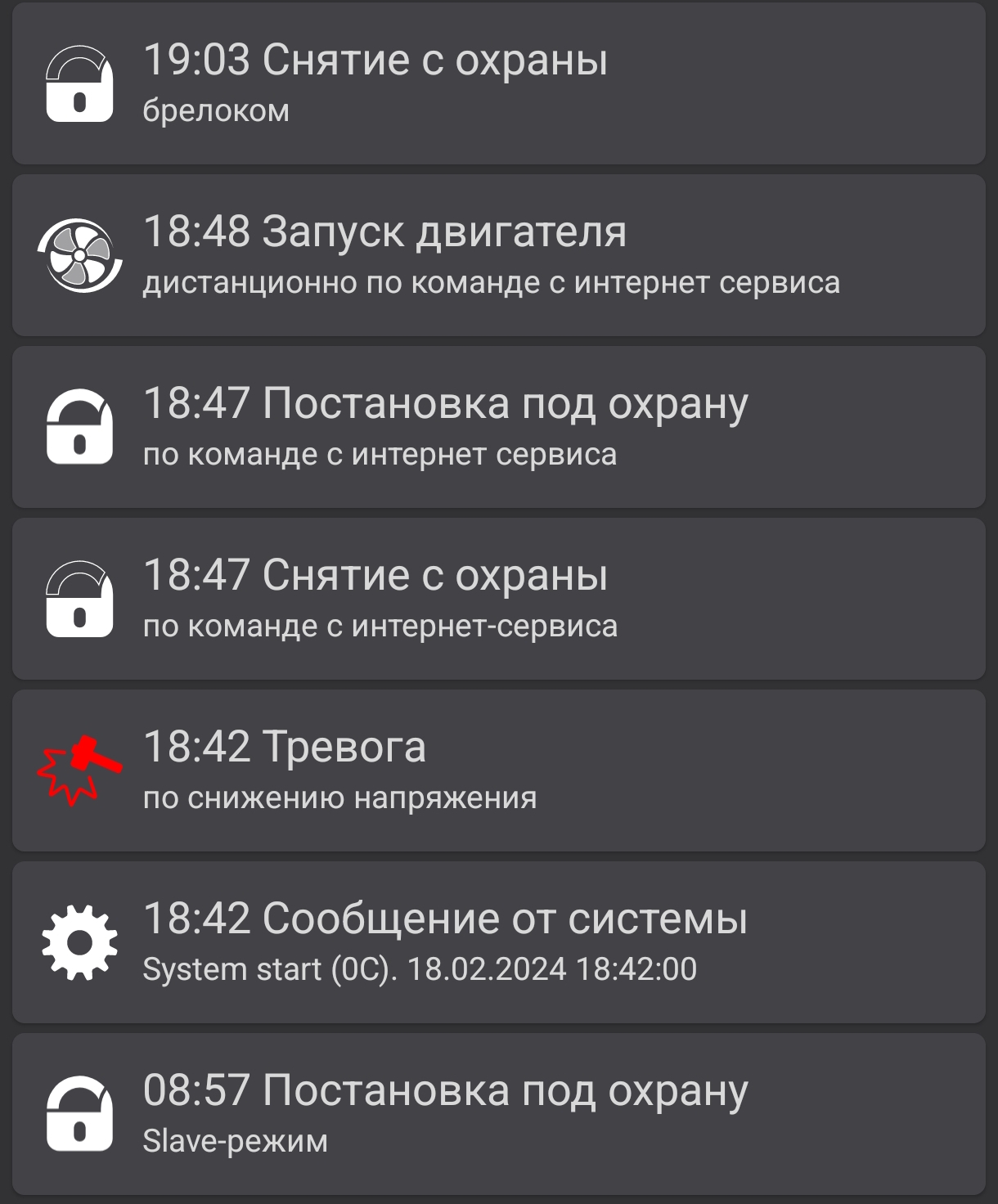Open the 08:57 Постановка под охрану Slave-режим event
Viewport: 998px width, 1204px height.
click(x=498, y=1114)
